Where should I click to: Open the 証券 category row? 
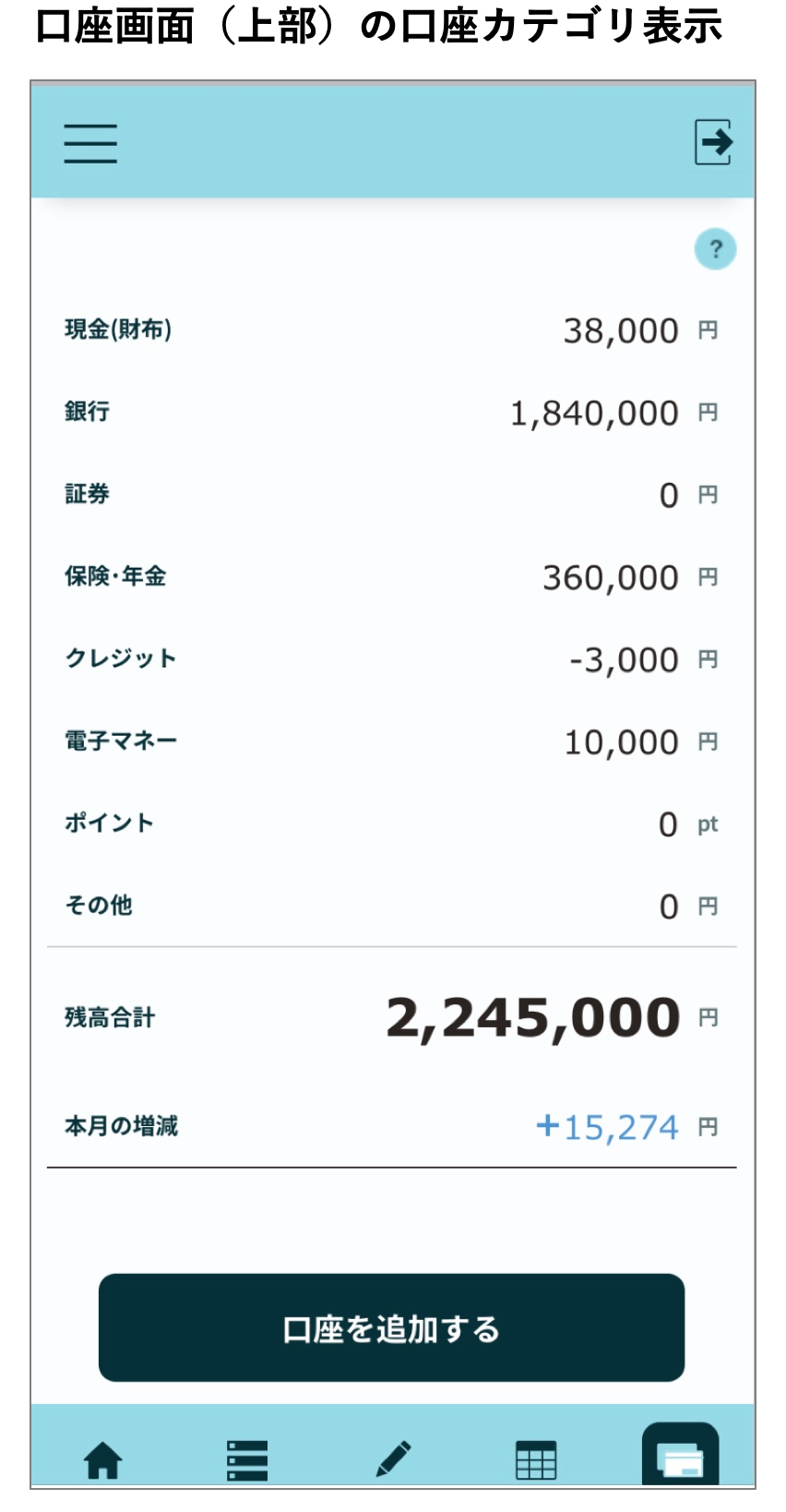(391, 495)
